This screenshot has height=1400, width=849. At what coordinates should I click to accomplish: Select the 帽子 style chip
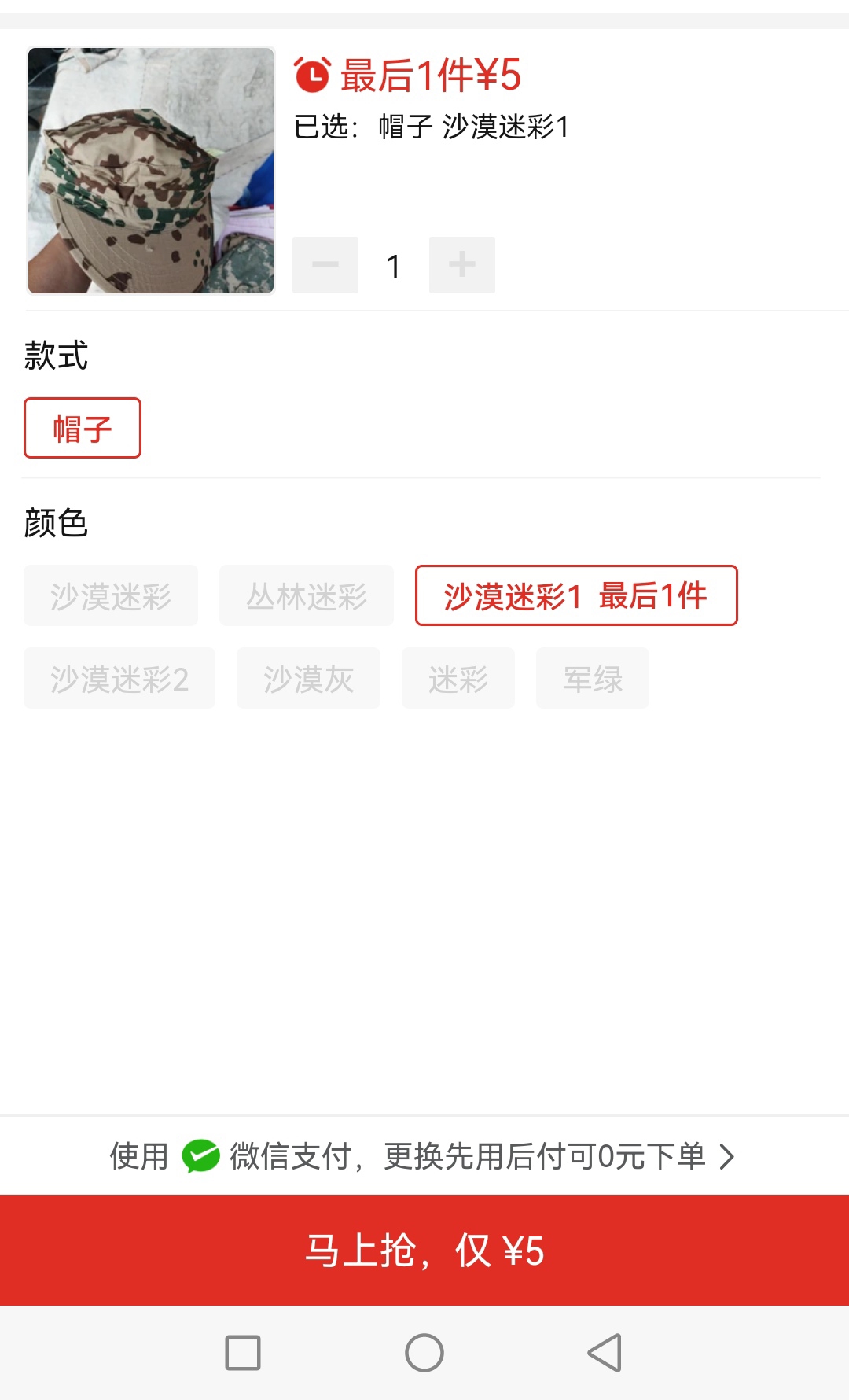pos(83,428)
